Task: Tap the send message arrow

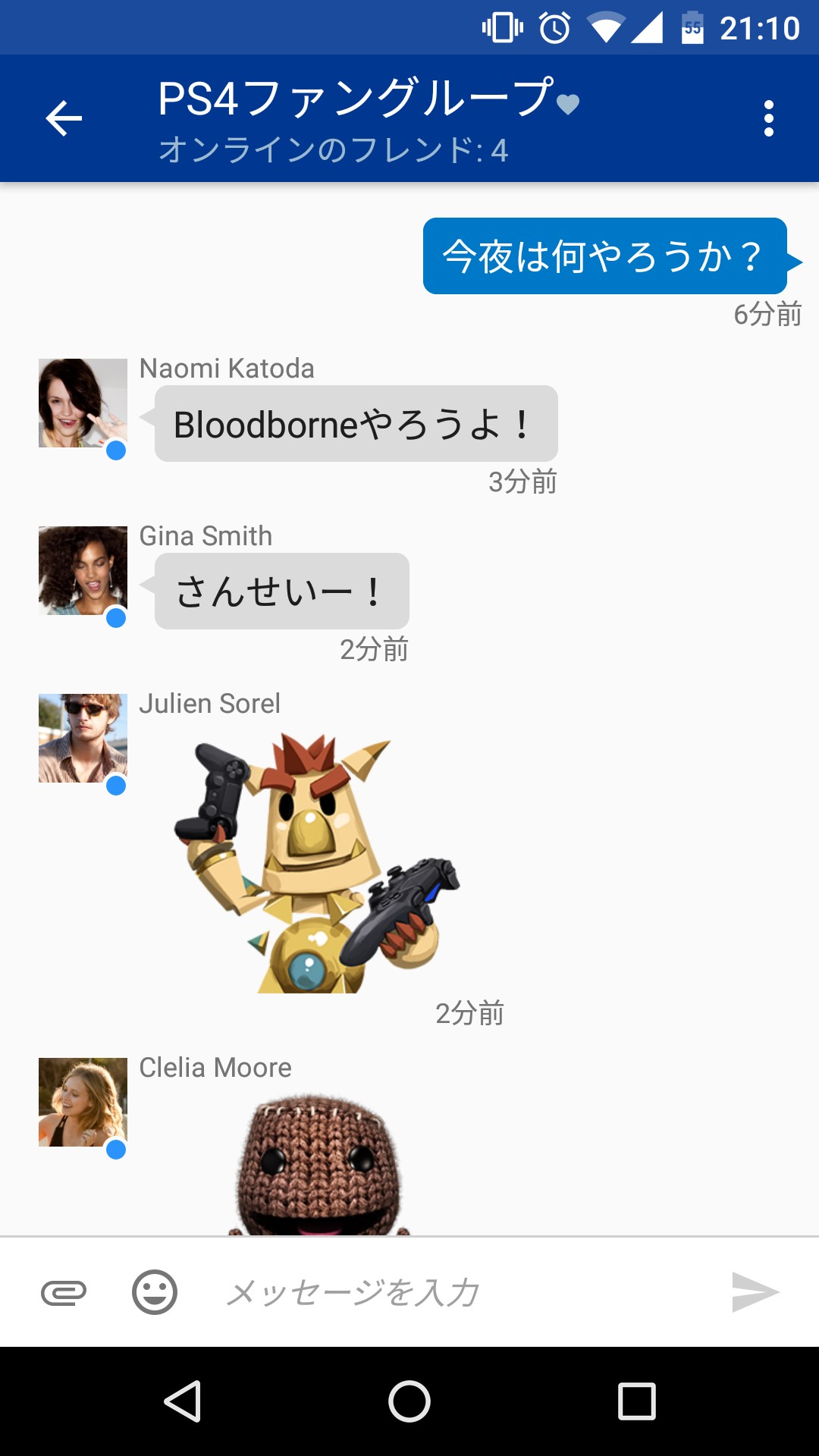Action: [755, 1292]
